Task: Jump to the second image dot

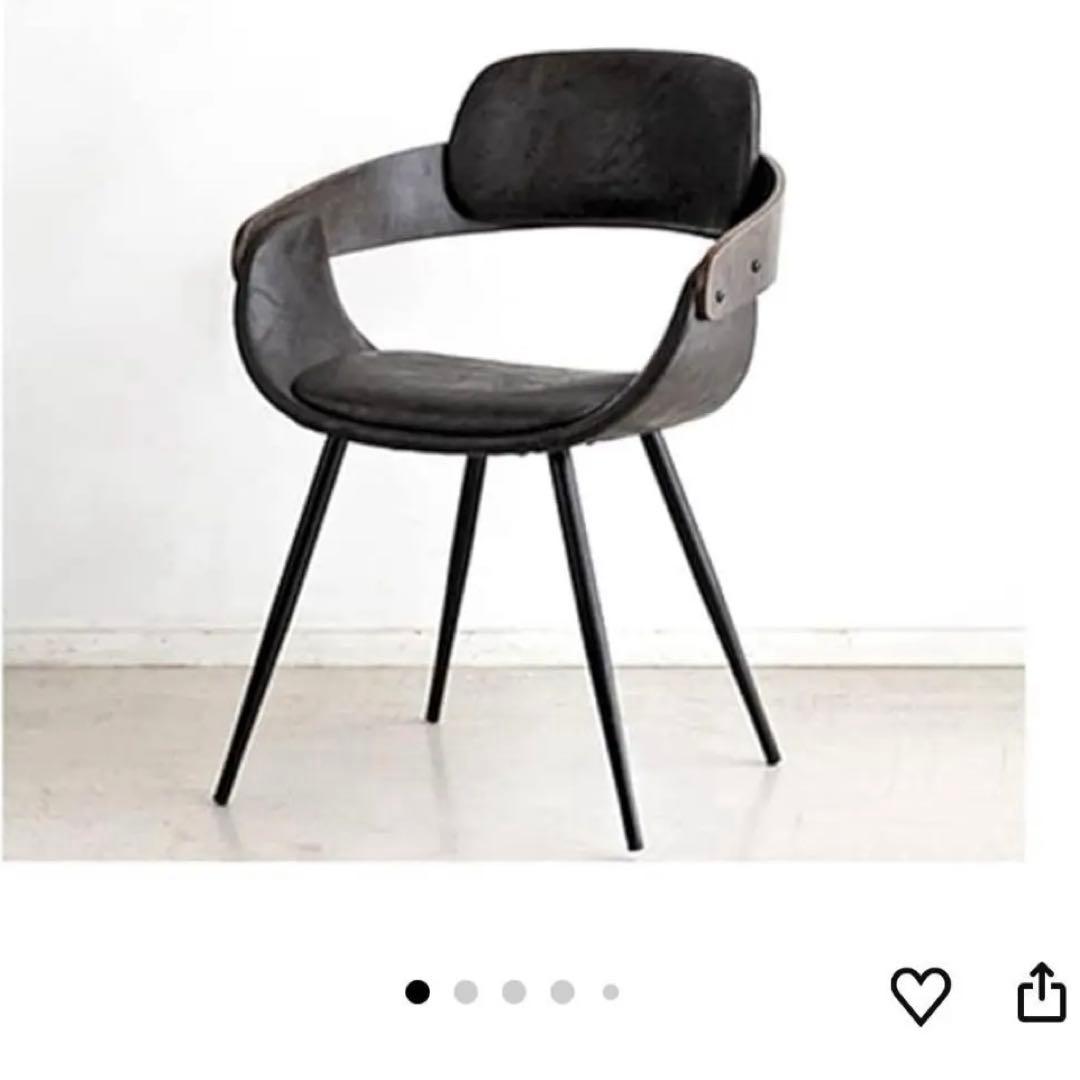Action: 466,992
